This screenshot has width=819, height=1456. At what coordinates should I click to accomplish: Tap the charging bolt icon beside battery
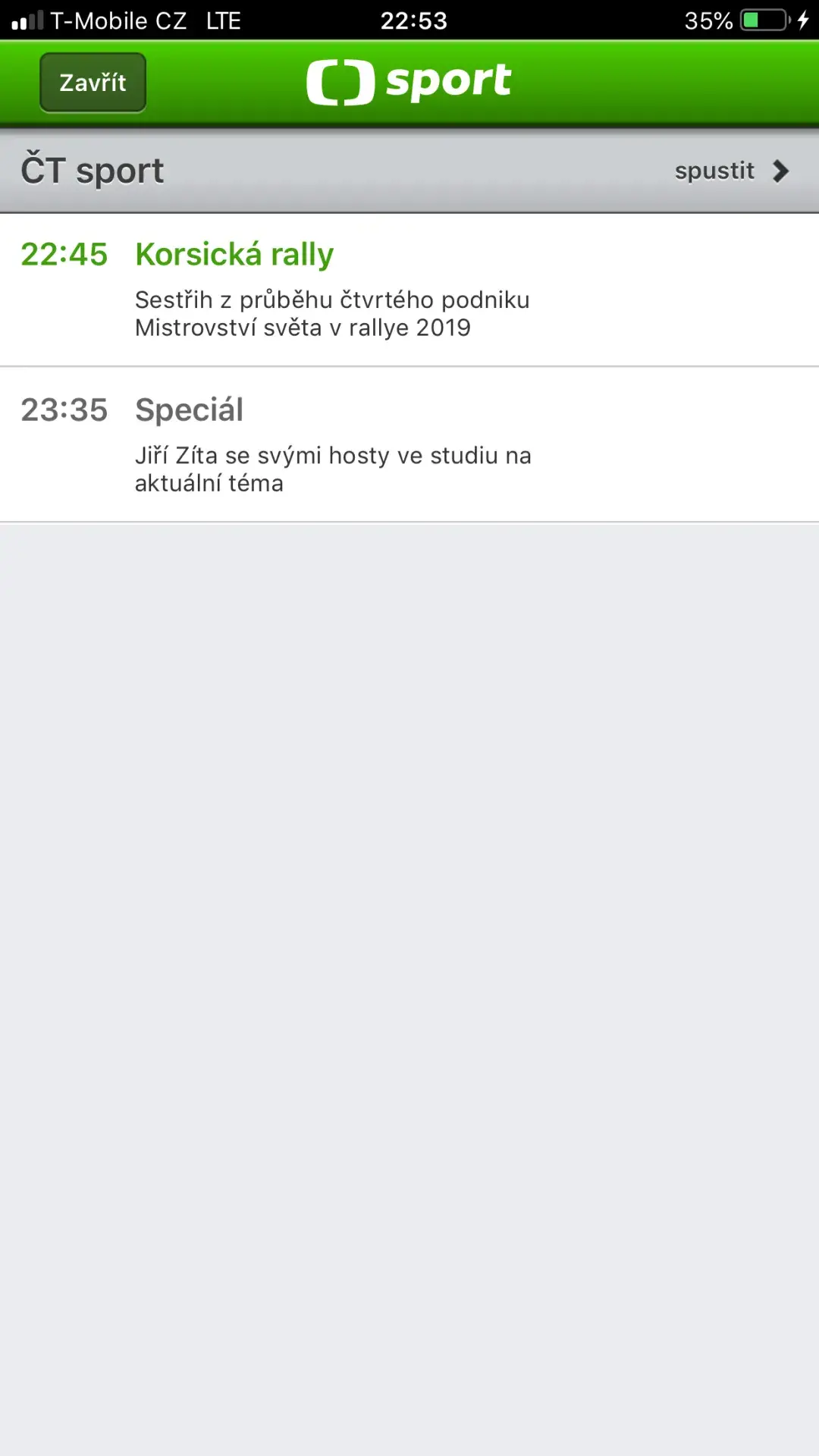pyautogui.click(x=801, y=20)
